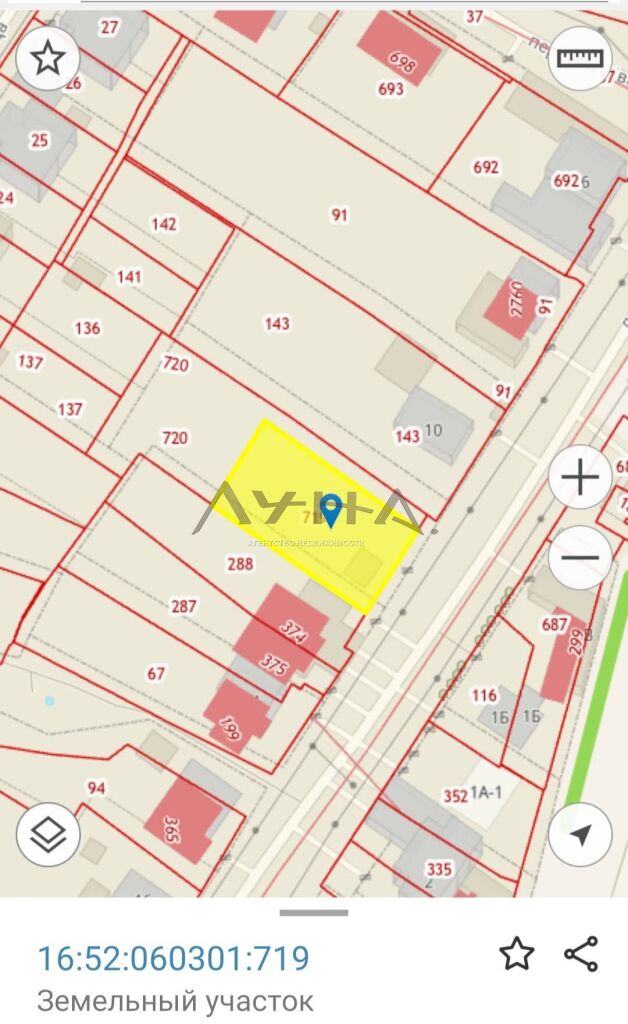
Task: Center map on my location
Action: (x=580, y=834)
